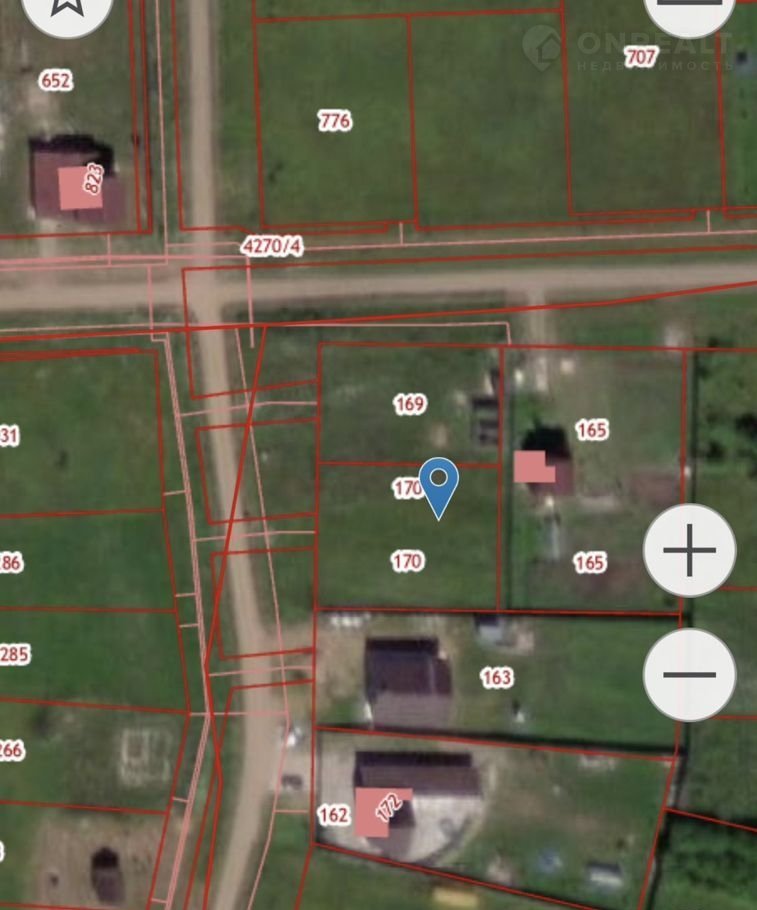757x910 pixels.
Task: Zoom in on the map
Action: [x=690, y=551]
